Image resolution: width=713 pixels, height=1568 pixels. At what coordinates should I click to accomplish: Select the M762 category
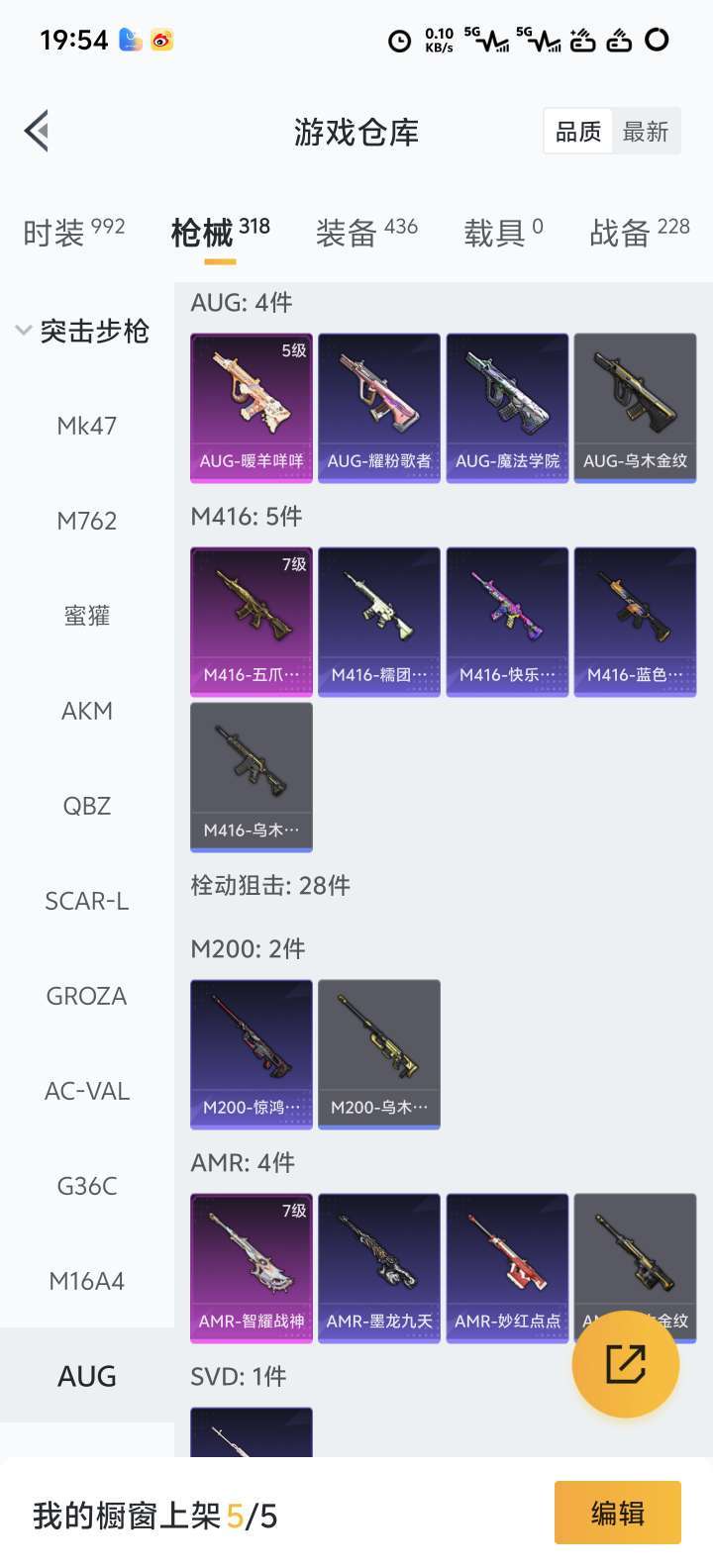[x=86, y=520]
